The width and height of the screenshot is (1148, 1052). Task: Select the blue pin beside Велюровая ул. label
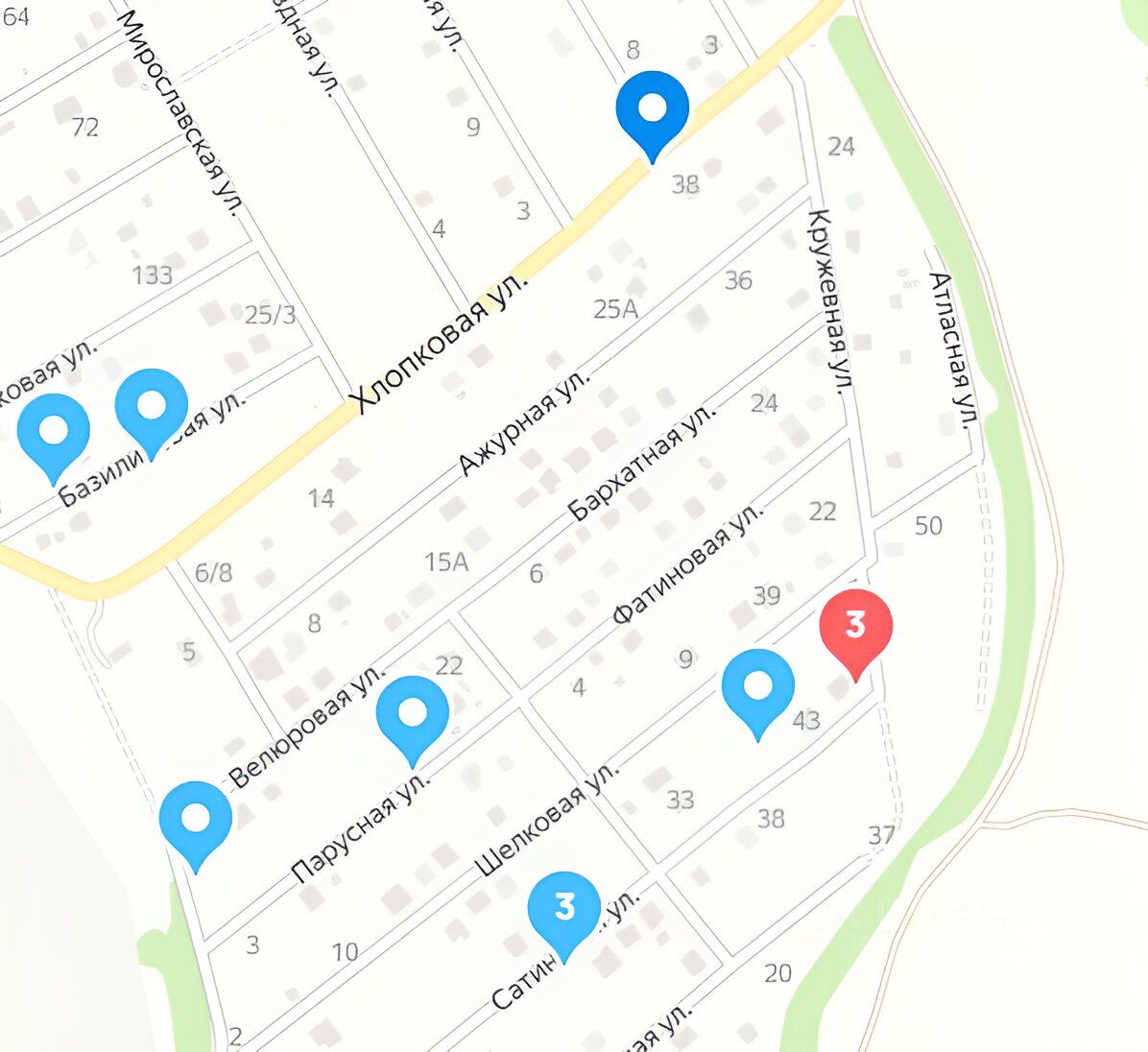(196, 818)
